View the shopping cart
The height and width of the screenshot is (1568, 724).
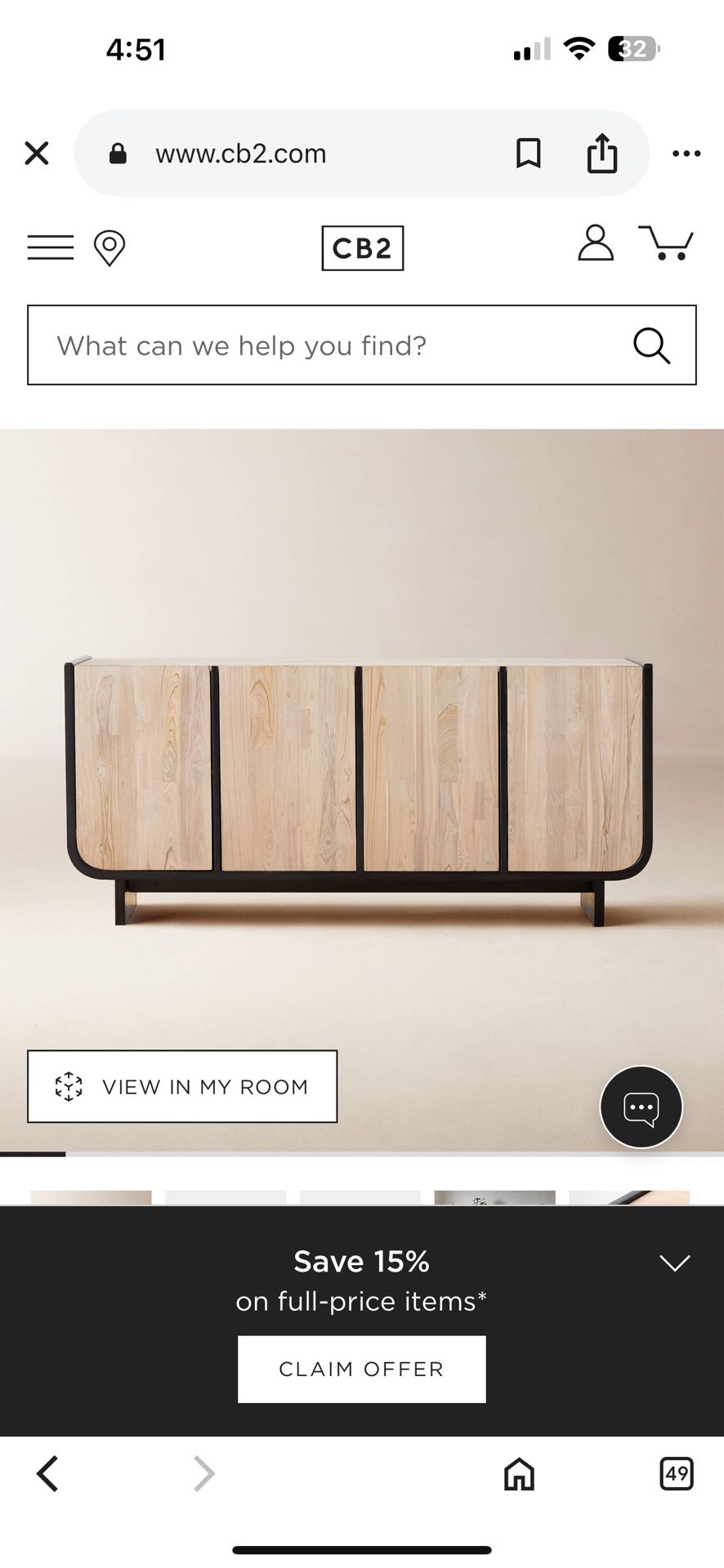(668, 243)
